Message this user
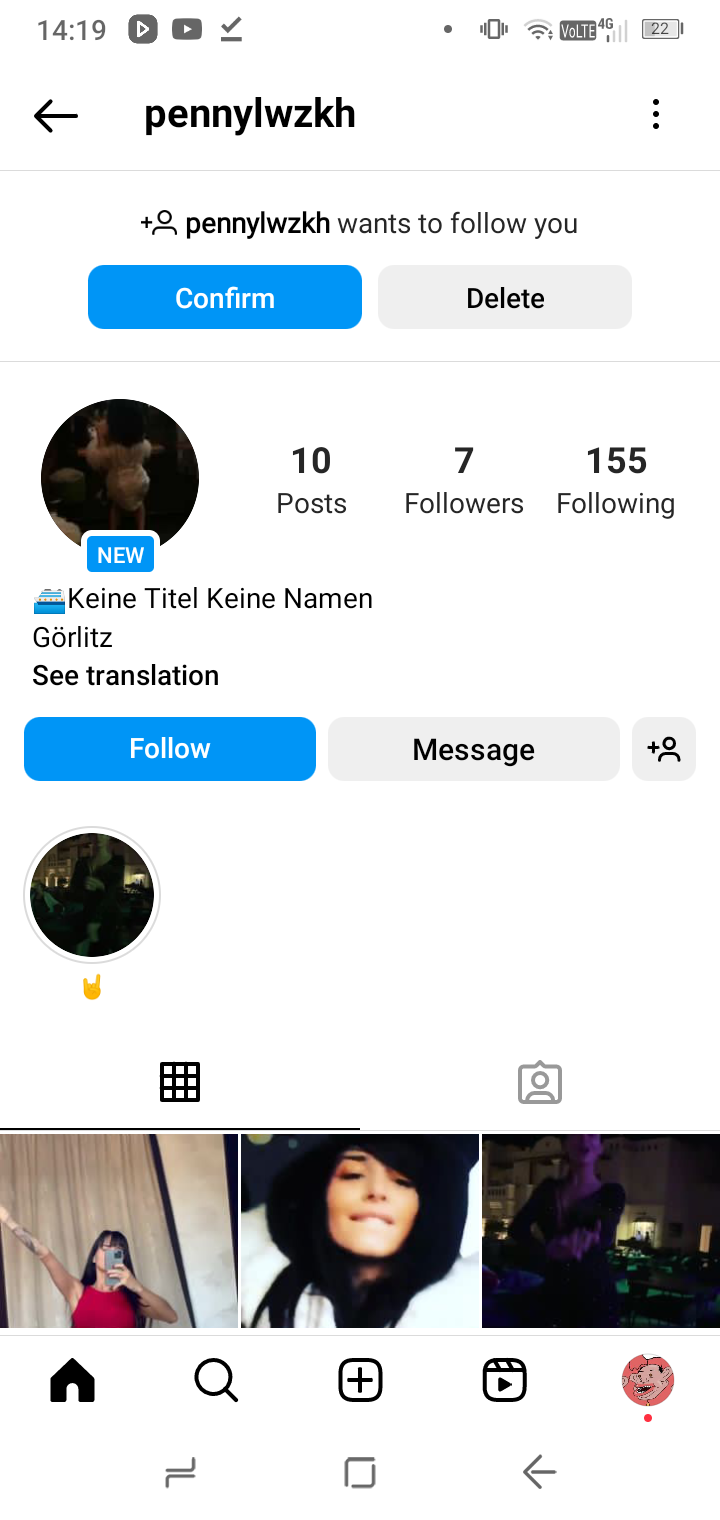 click(x=474, y=749)
